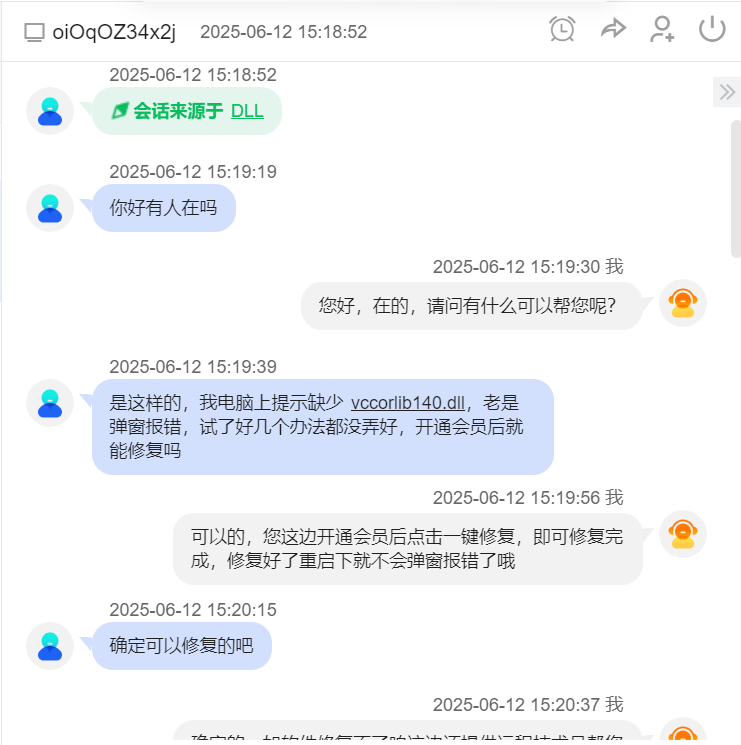Tap the add person icon

click(x=661, y=29)
